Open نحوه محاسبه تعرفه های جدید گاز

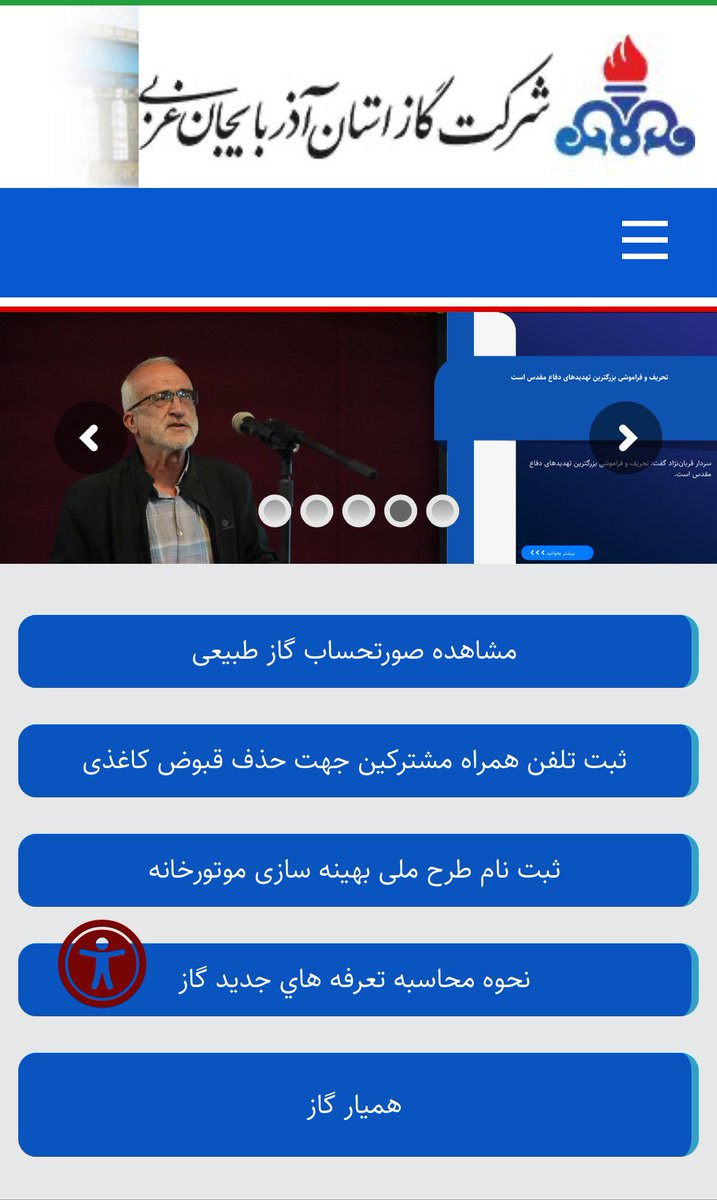pyautogui.click(x=358, y=980)
